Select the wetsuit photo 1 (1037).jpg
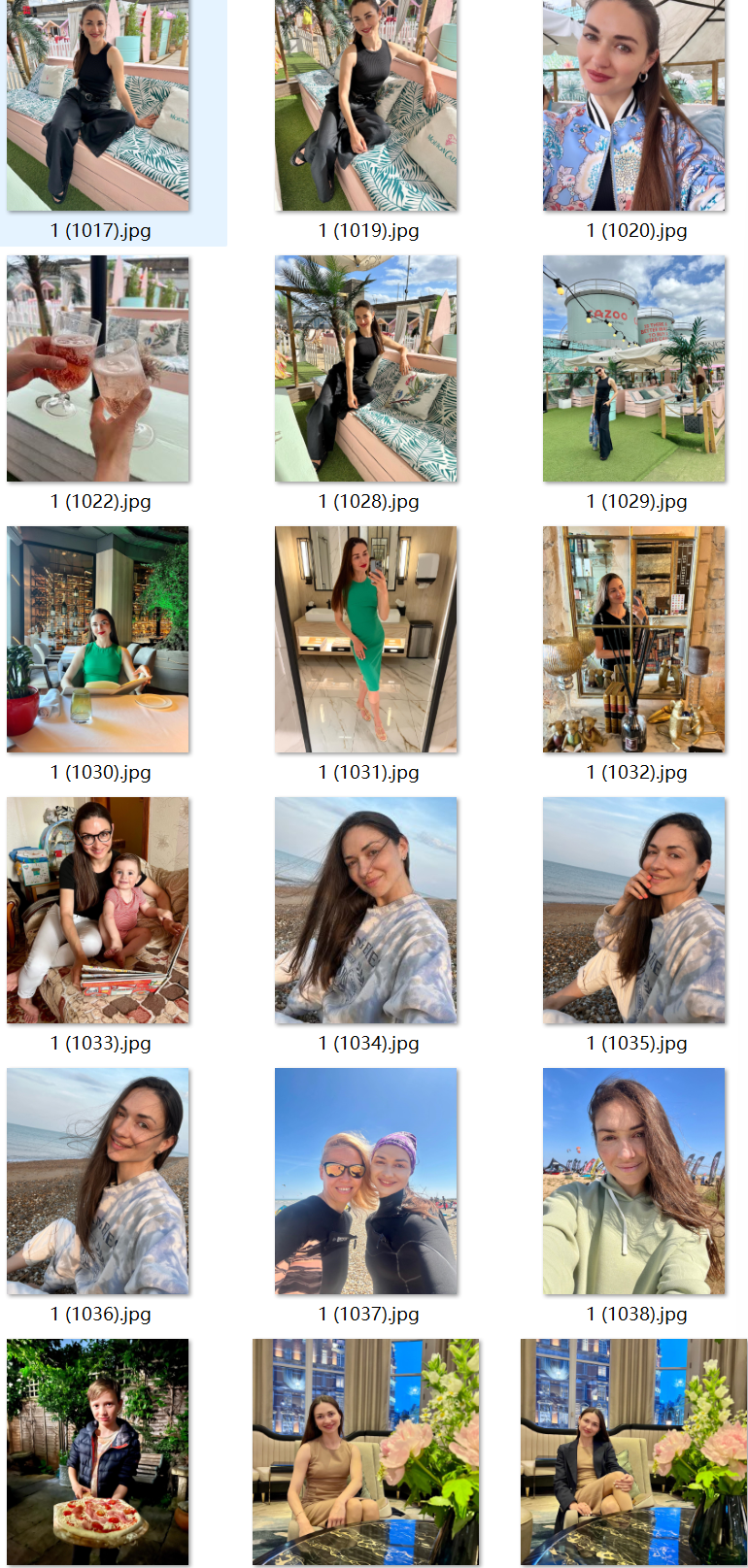 pyautogui.click(x=366, y=1182)
